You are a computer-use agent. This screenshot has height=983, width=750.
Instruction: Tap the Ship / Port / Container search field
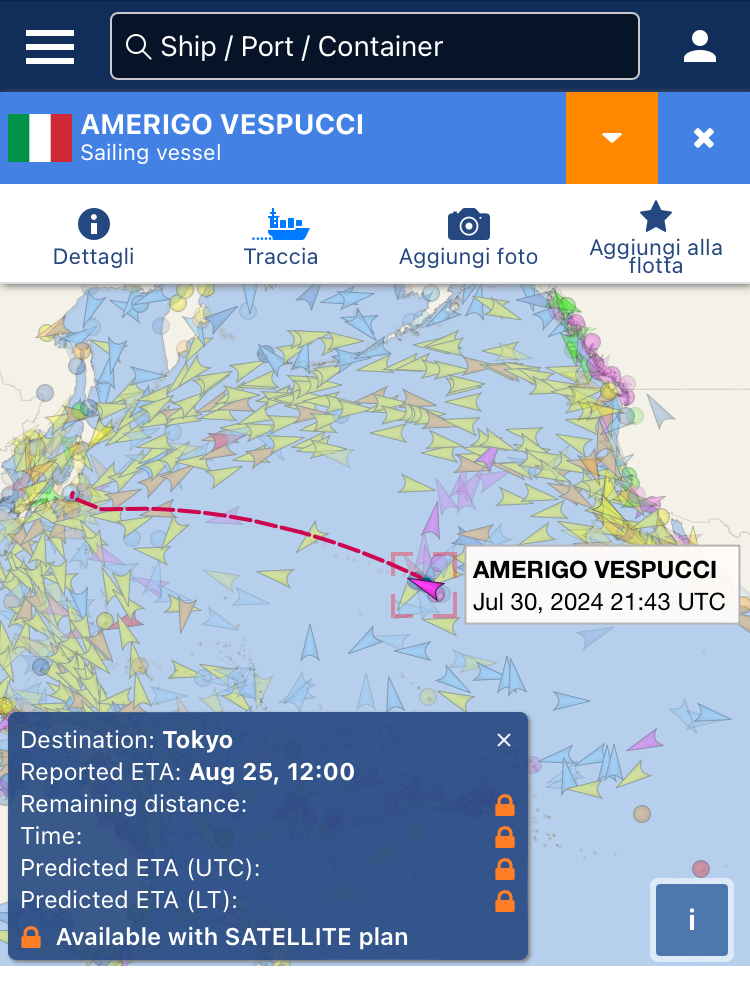point(375,46)
